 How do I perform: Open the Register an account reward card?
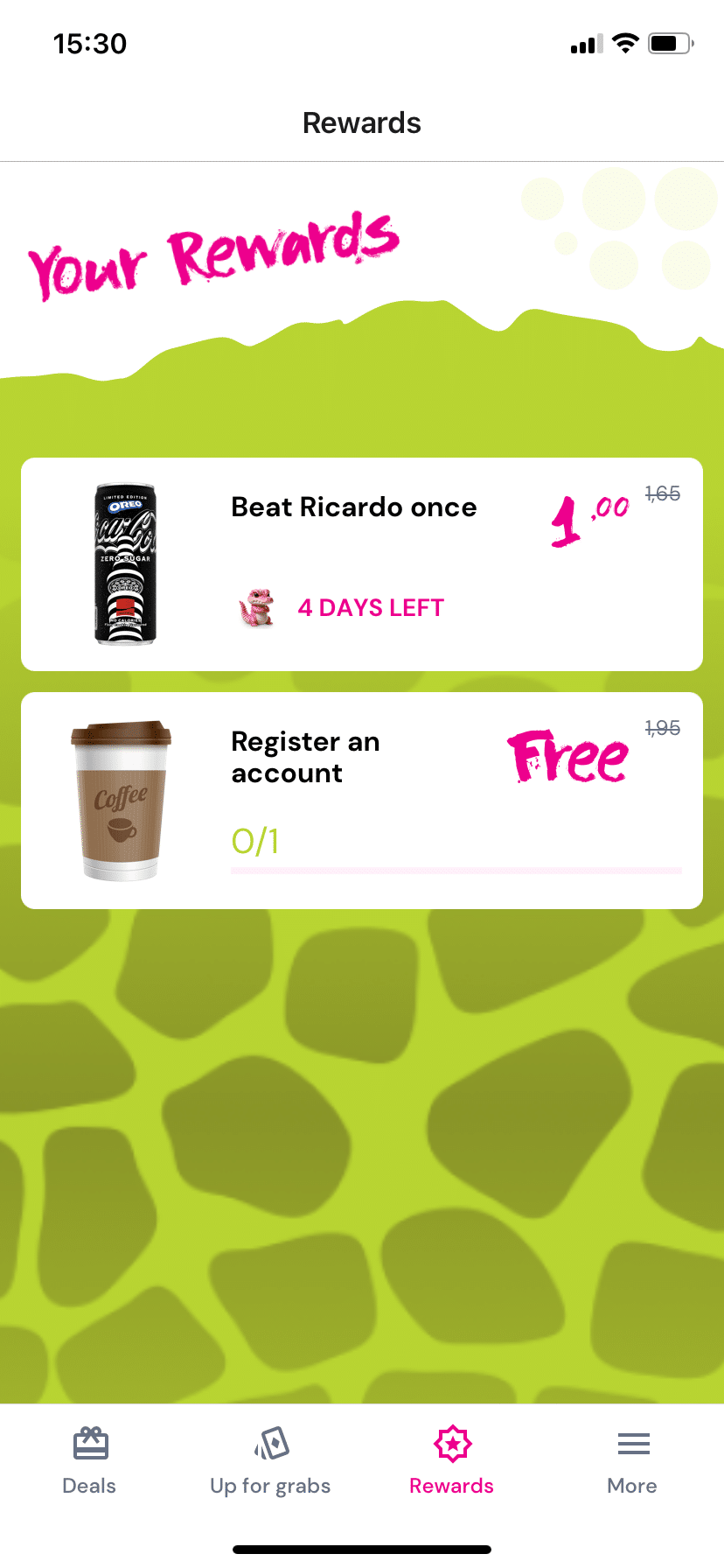pos(362,801)
